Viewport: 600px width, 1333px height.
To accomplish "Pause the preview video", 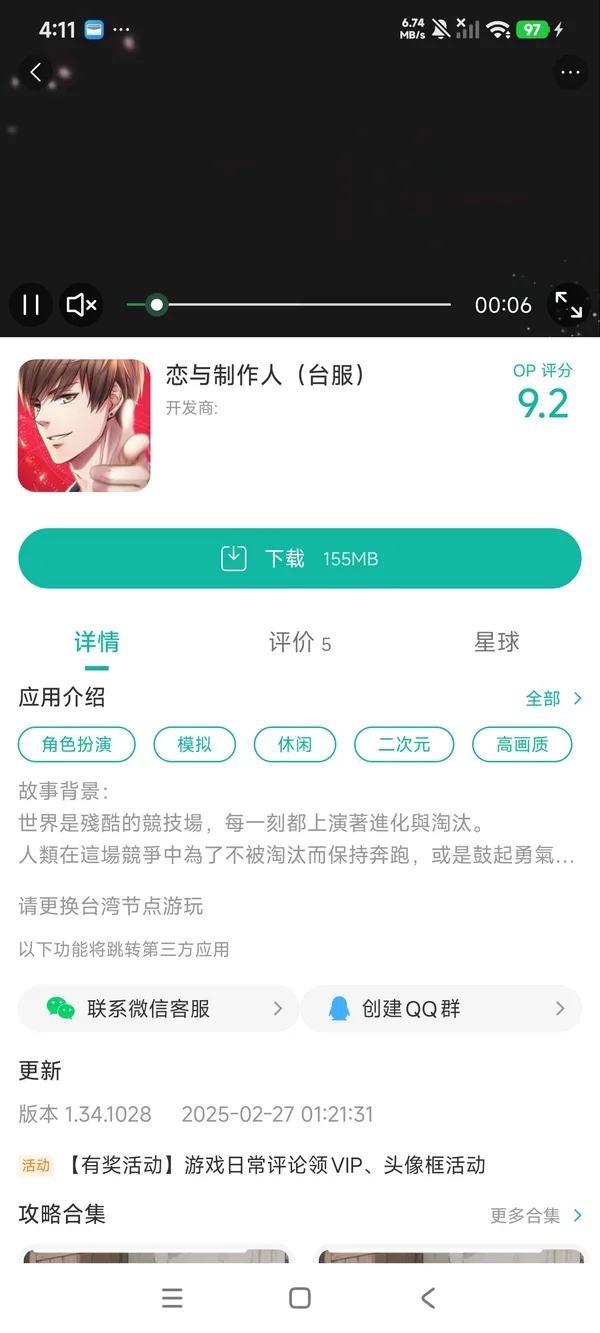I will (31, 305).
